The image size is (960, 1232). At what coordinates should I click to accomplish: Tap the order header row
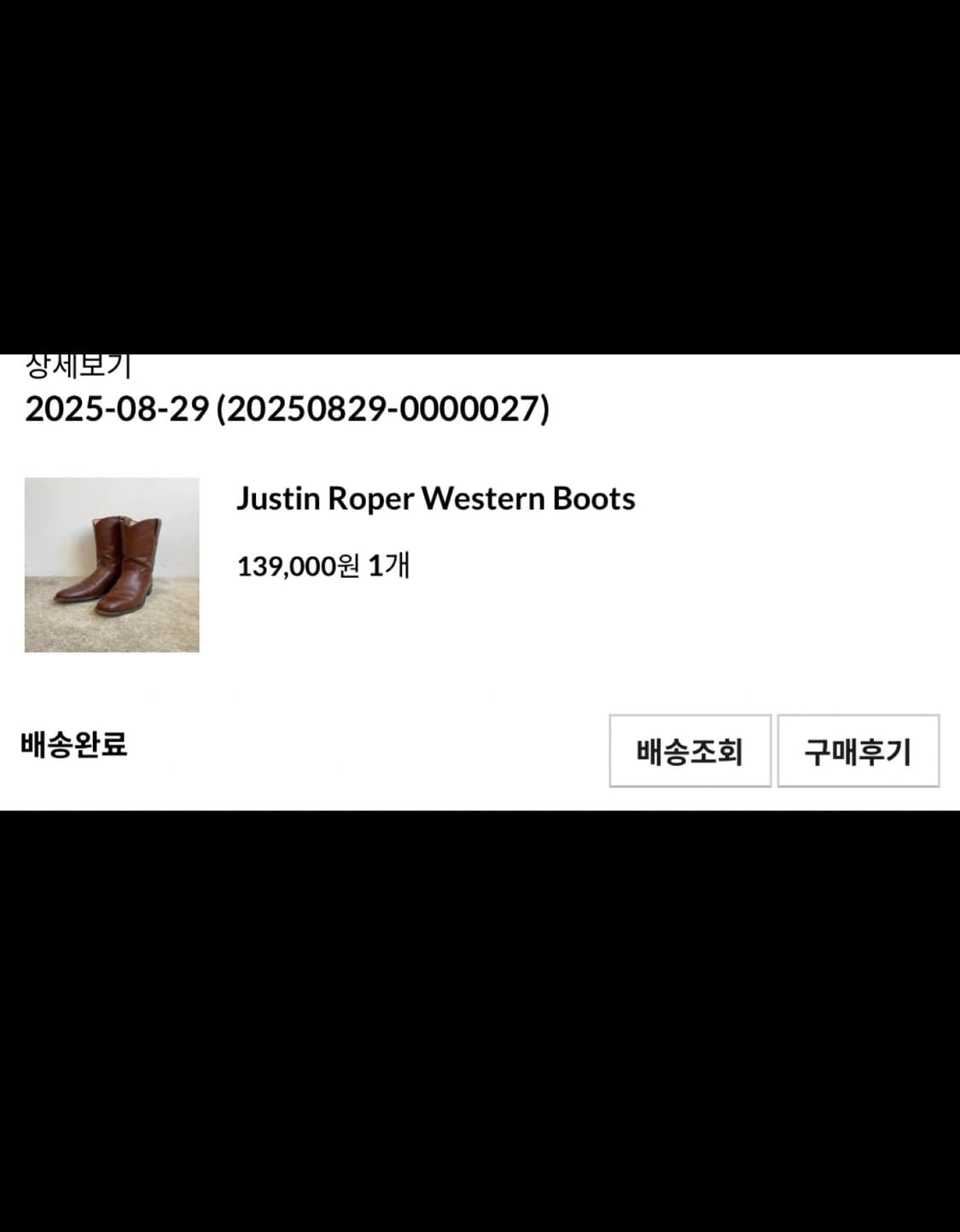pos(288,408)
